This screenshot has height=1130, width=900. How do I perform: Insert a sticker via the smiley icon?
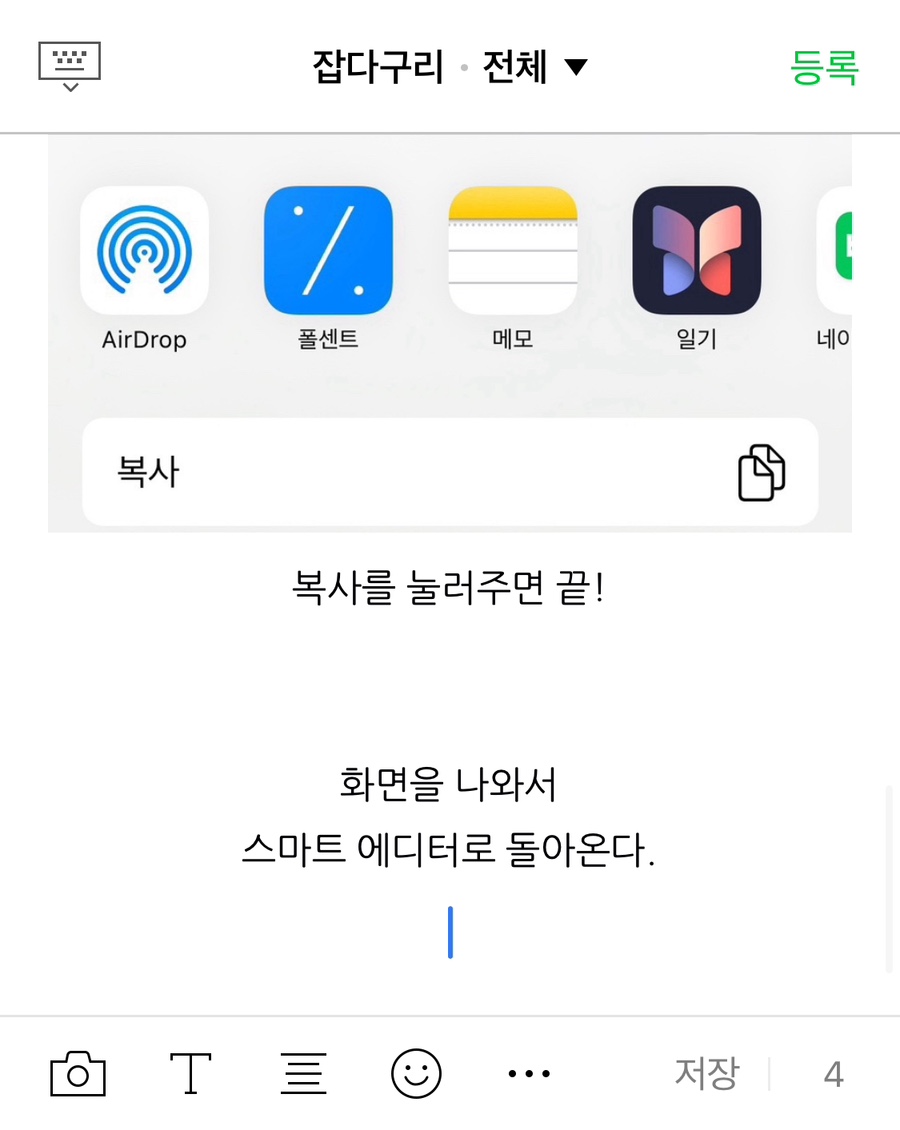tap(416, 1074)
